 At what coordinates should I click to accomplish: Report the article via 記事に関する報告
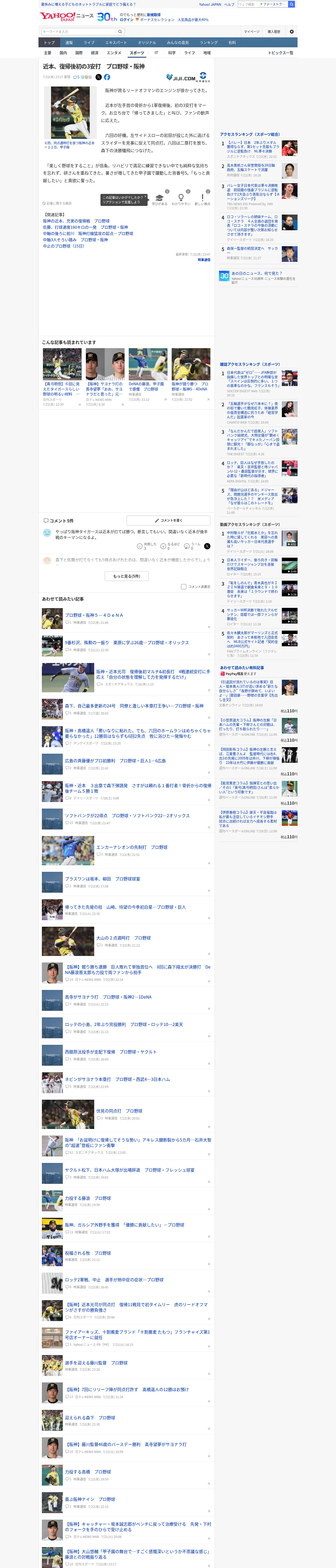57,203
